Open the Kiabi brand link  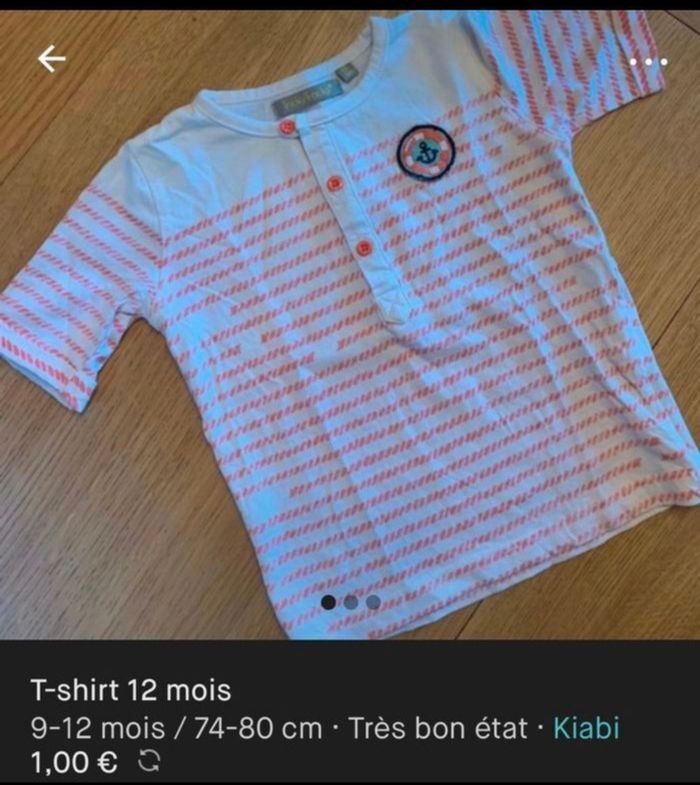(x=586, y=728)
